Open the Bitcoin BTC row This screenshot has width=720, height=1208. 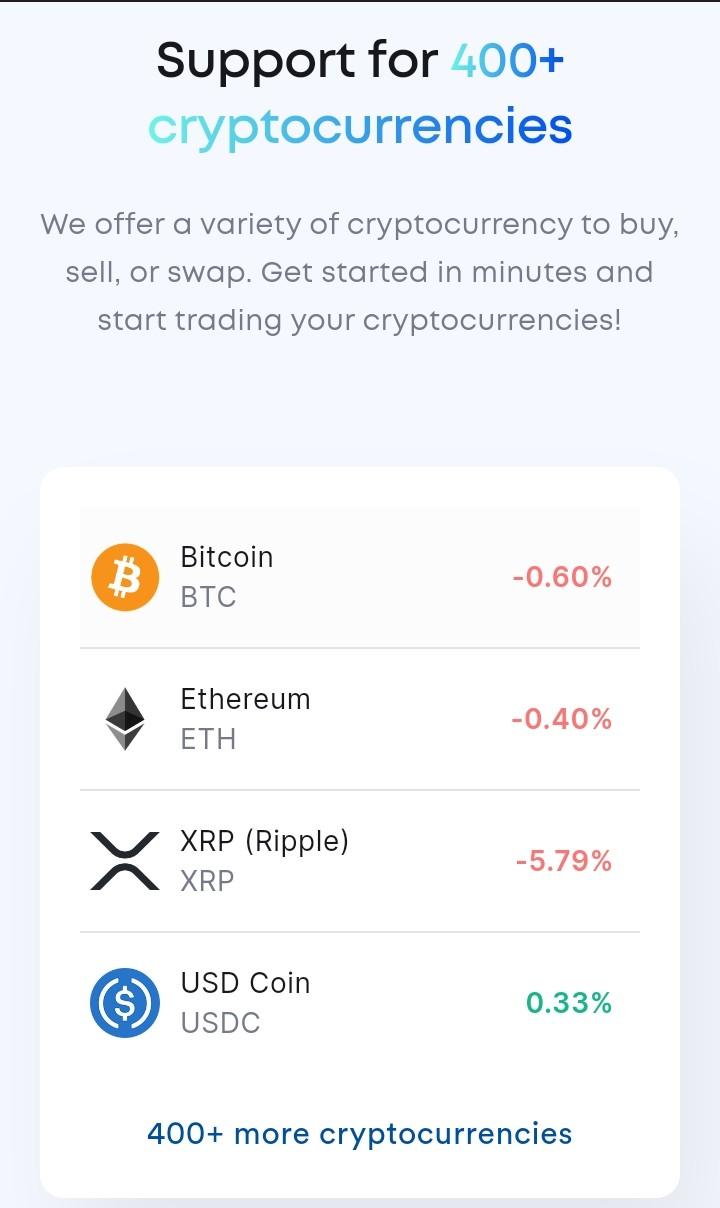(x=360, y=577)
